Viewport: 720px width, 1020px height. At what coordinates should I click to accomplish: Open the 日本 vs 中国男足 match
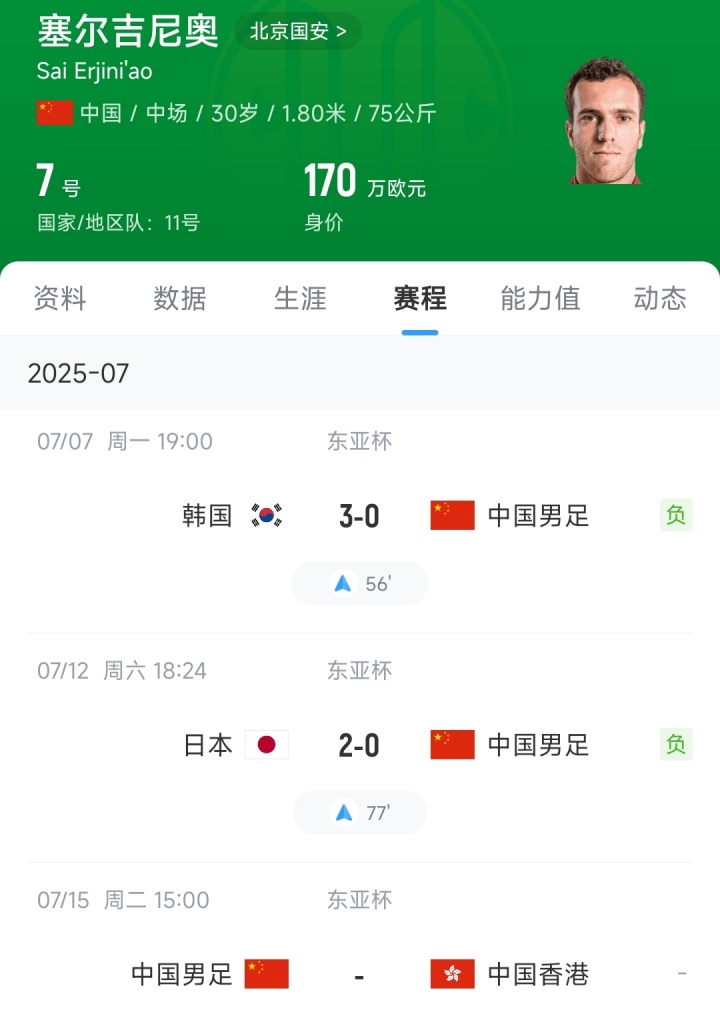coord(360,745)
